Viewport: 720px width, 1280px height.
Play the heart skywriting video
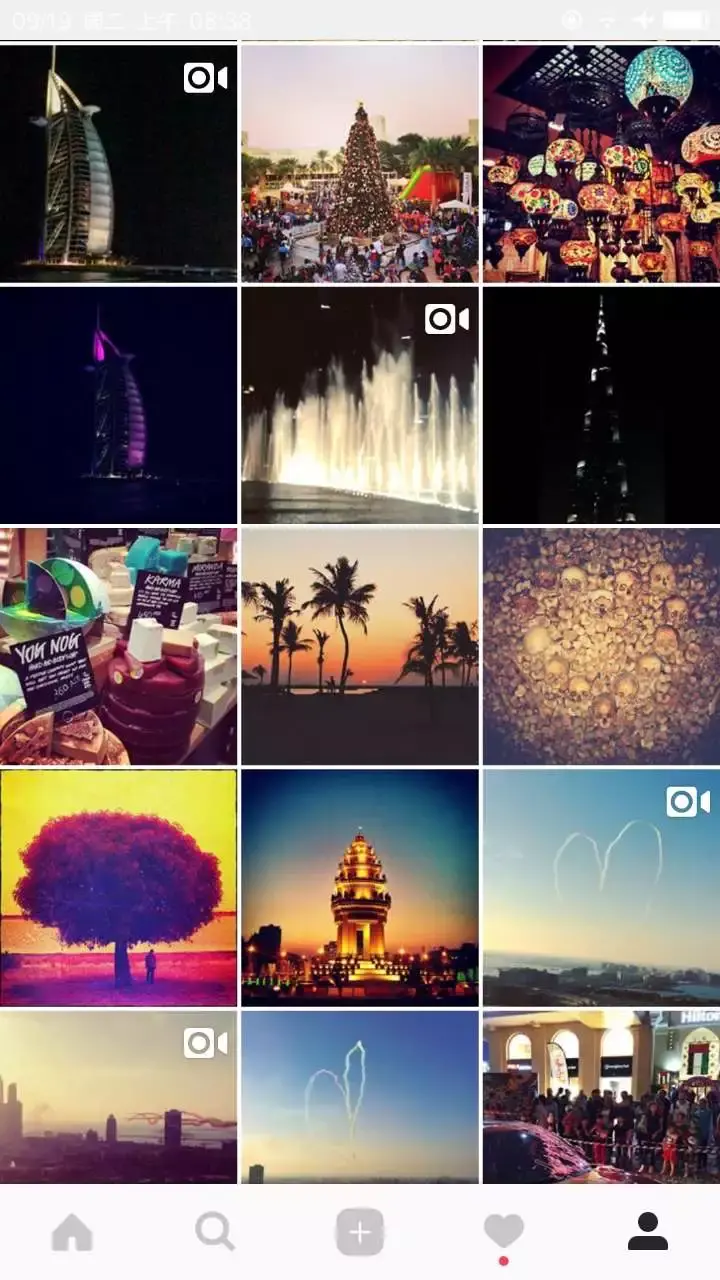(x=601, y=888)
